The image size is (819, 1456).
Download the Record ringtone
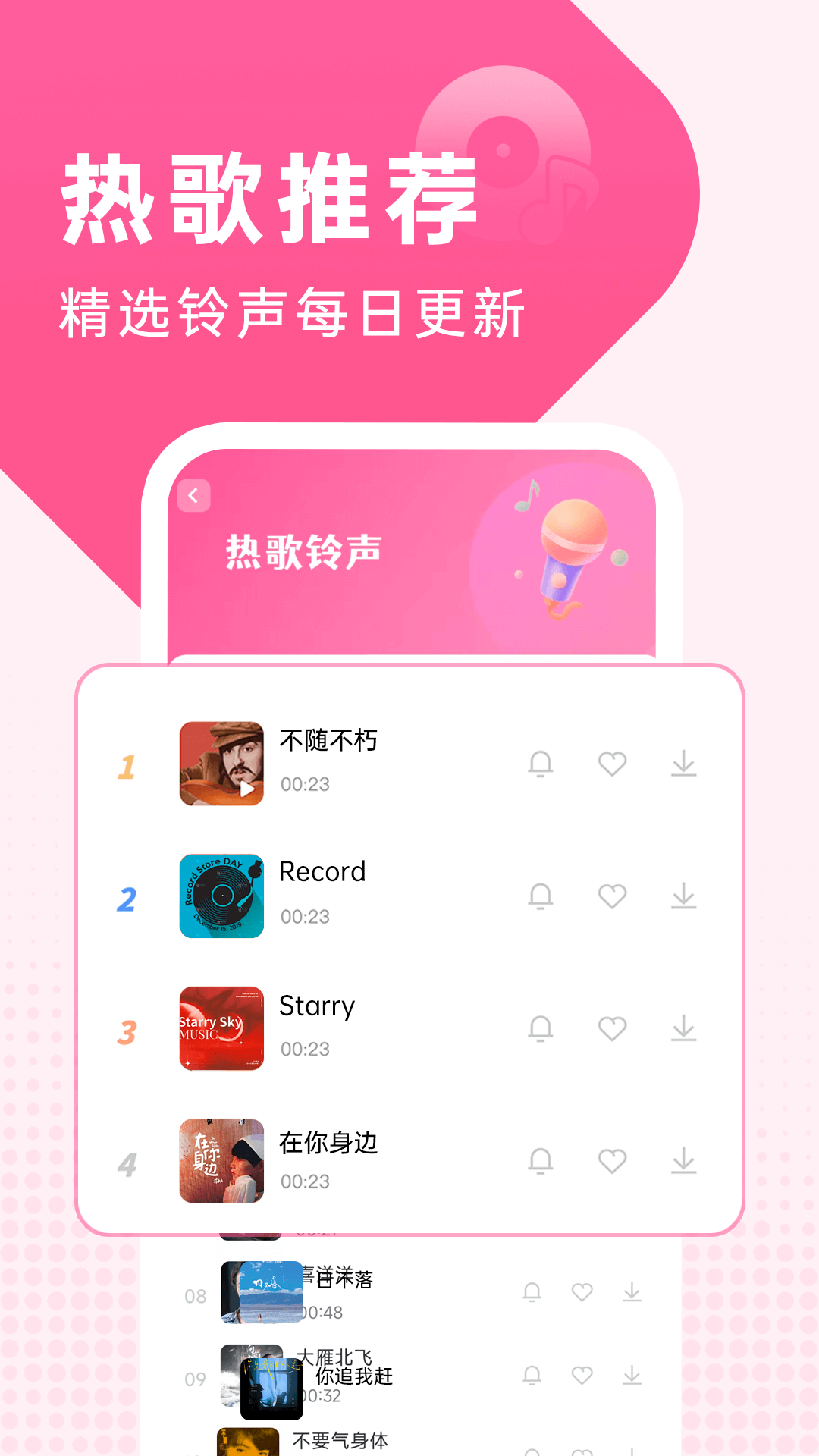[685, 896]
